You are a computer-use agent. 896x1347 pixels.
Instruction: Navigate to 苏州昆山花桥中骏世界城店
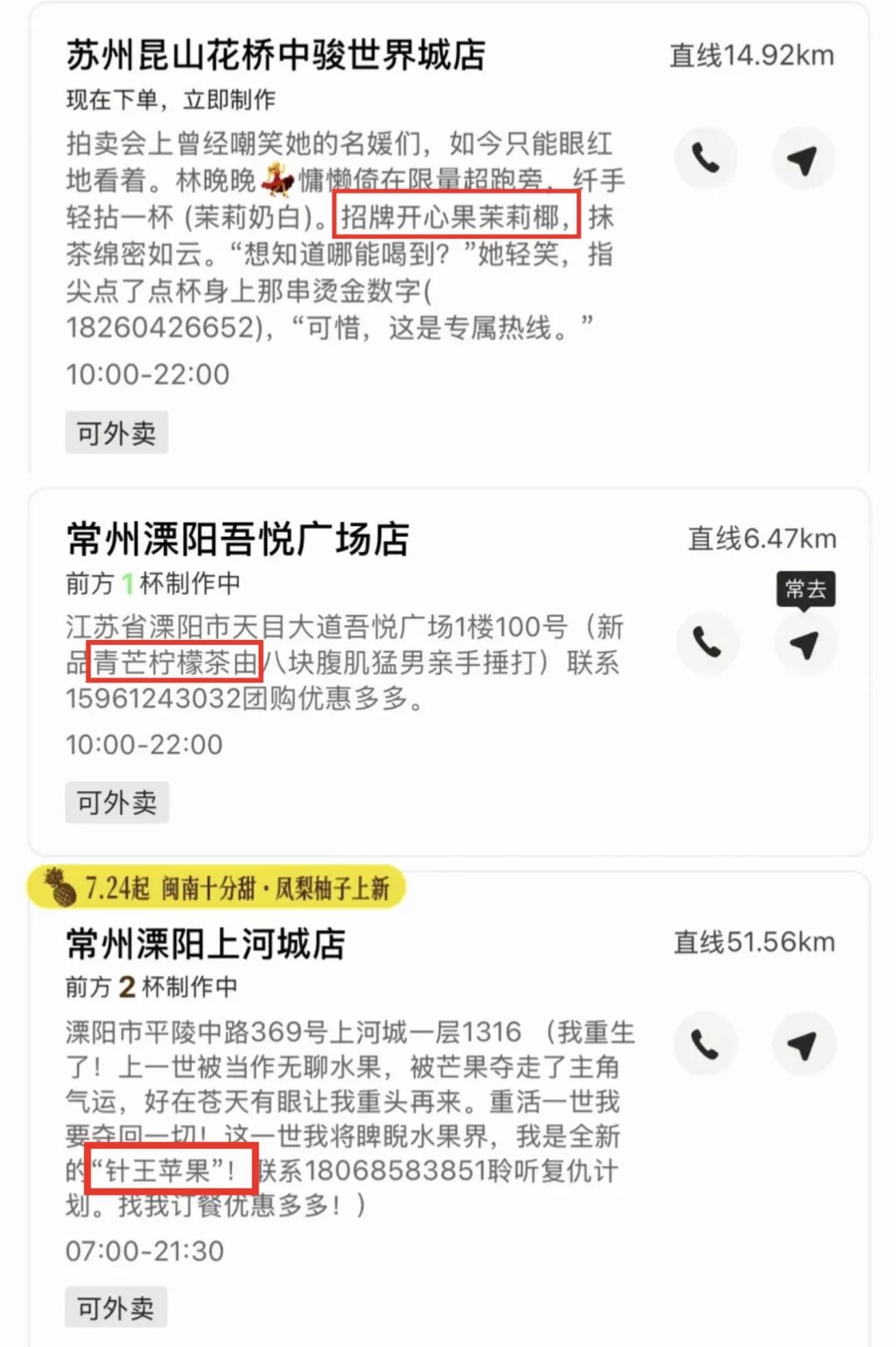(x=802, y=159)
